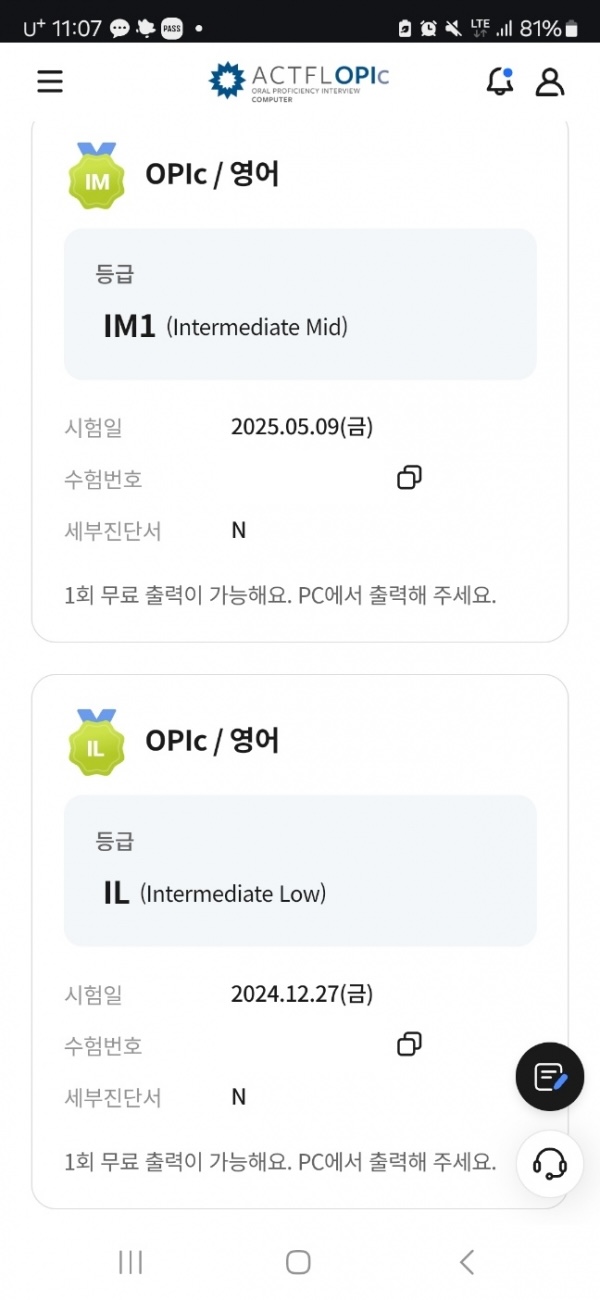Screen dimensions: 600x1300
Task: Tap the floating note edit button
Action: click(x=550, y=1077)
